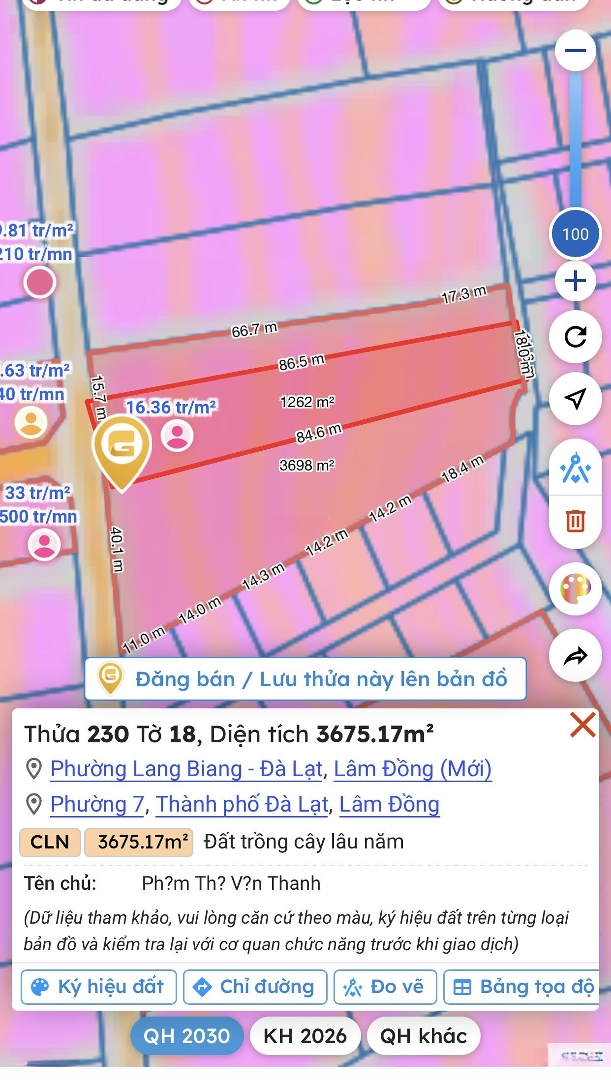Select the 16.36 tr/m² listing marker
The image size is (611, 1080).
(x=177, y=435)
